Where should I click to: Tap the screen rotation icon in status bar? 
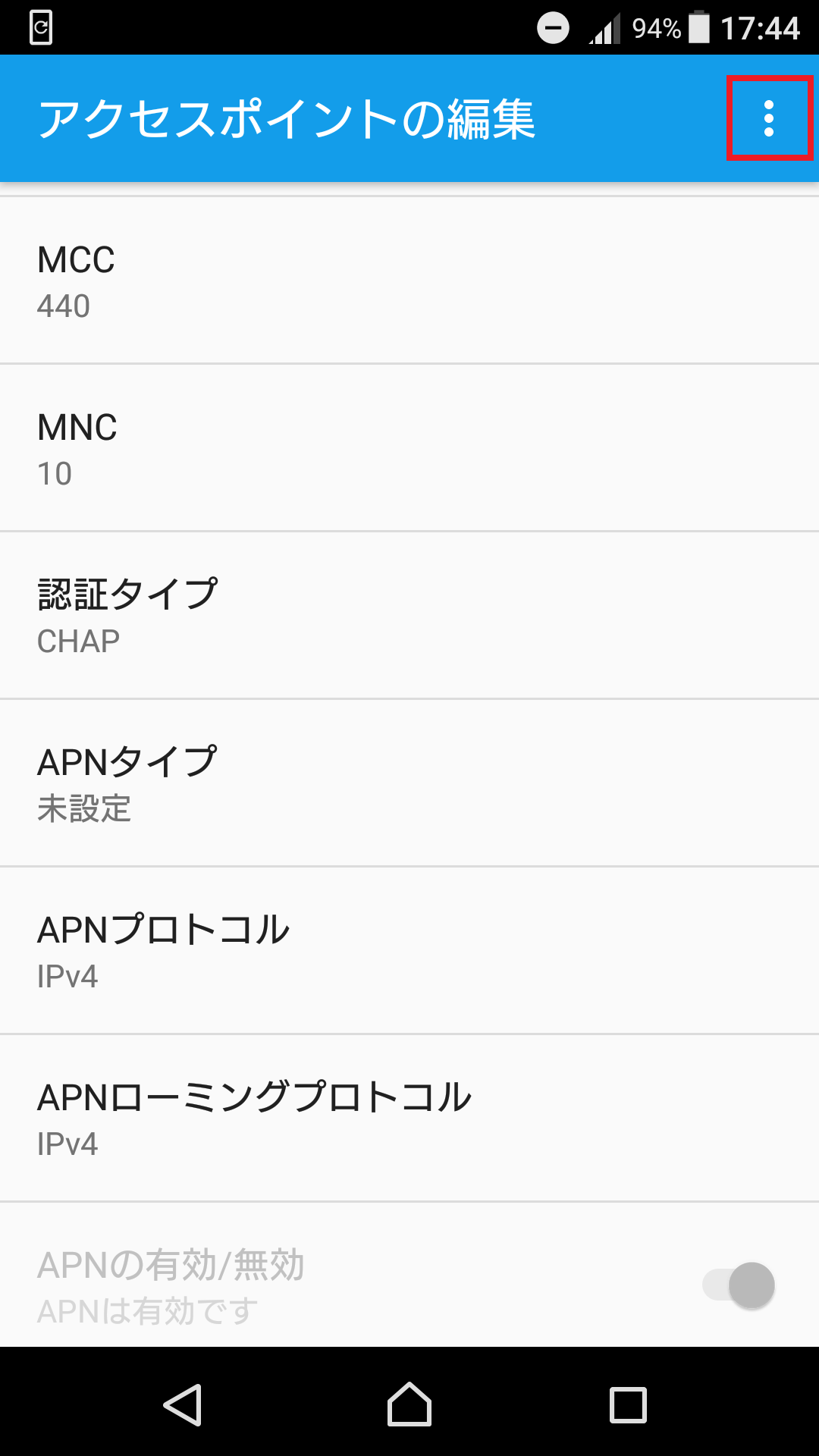click(x=42, y=25)
